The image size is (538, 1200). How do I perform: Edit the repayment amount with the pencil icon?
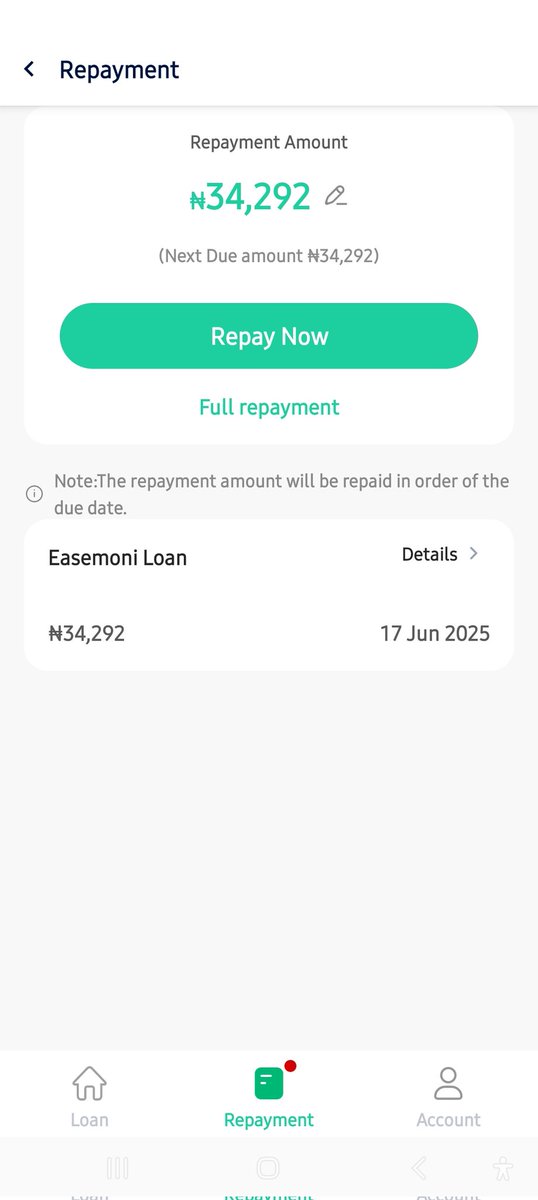point(336,196)
